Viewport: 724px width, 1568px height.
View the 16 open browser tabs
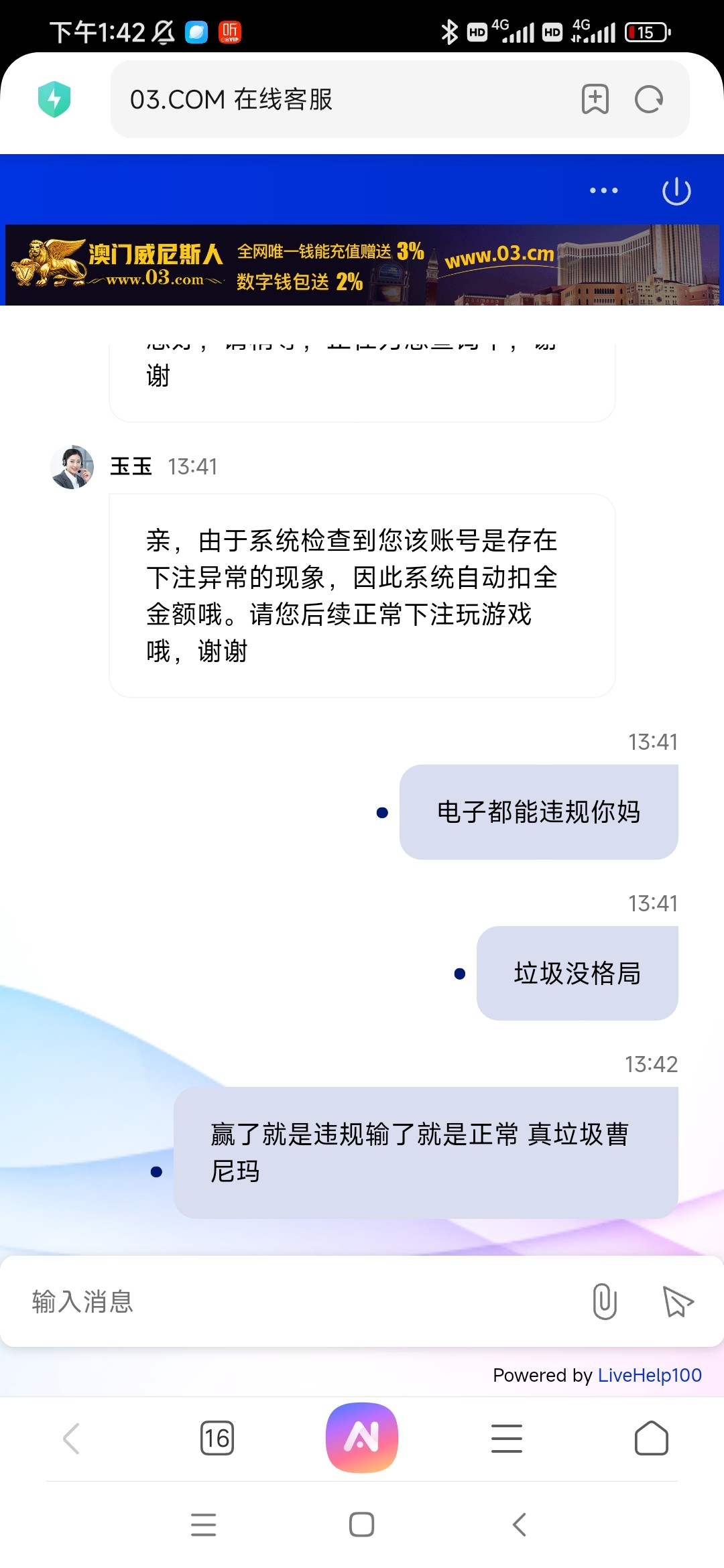click(x=217, y=1438)
